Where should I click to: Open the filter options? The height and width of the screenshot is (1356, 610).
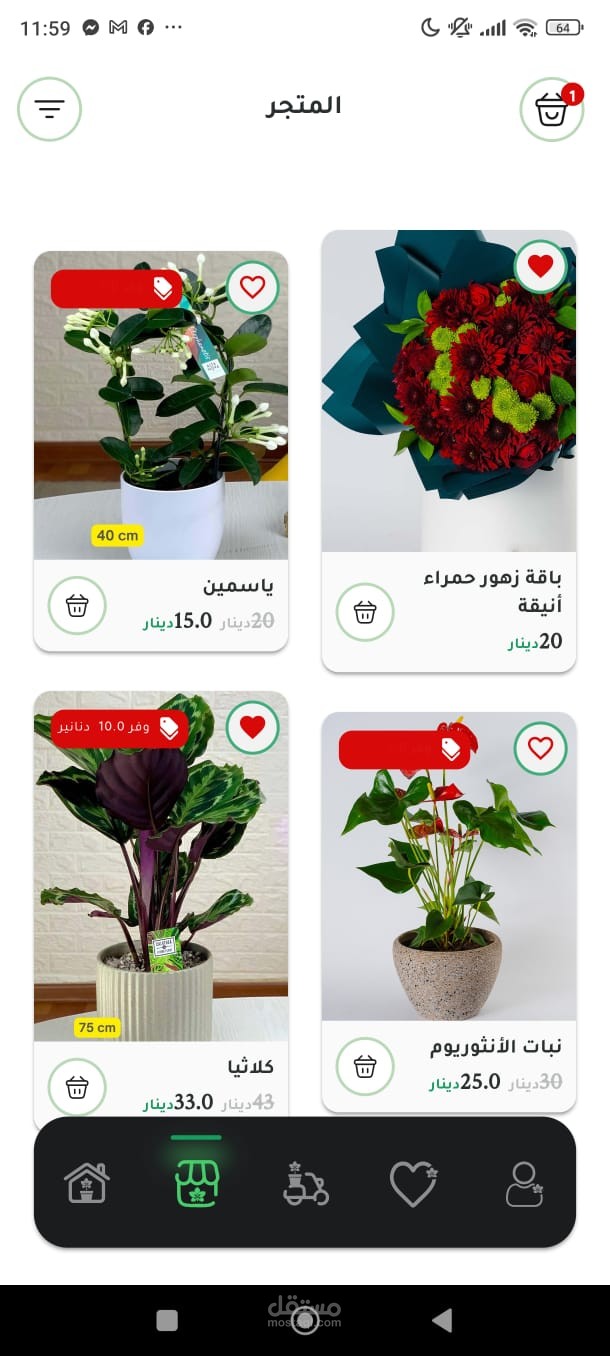[x=49, y=109]
